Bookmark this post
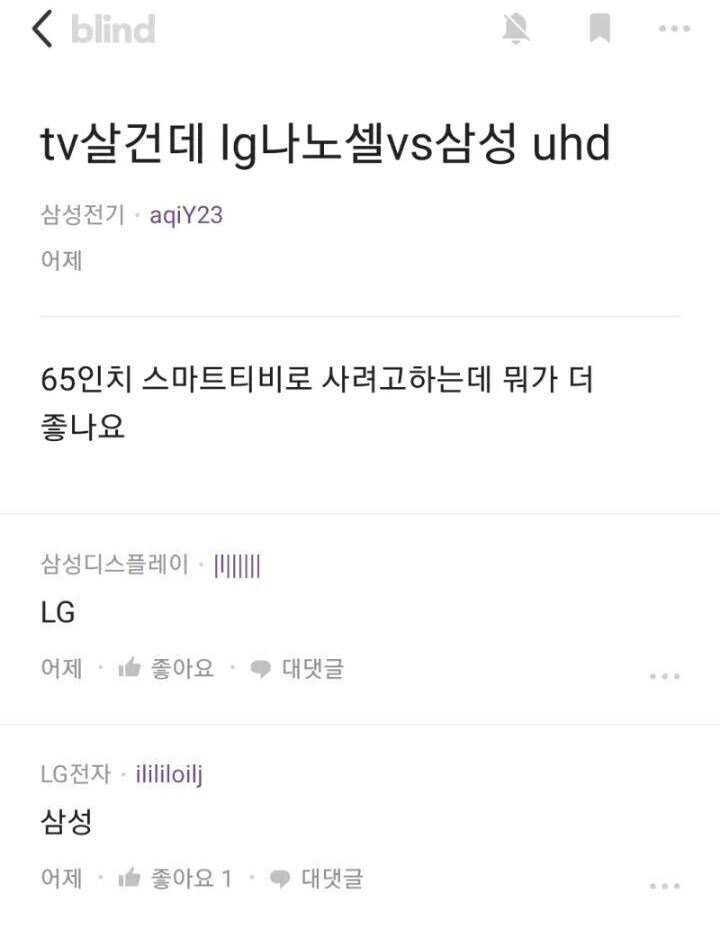This screenshot has width=720, height=932. [x=599, y=29]
